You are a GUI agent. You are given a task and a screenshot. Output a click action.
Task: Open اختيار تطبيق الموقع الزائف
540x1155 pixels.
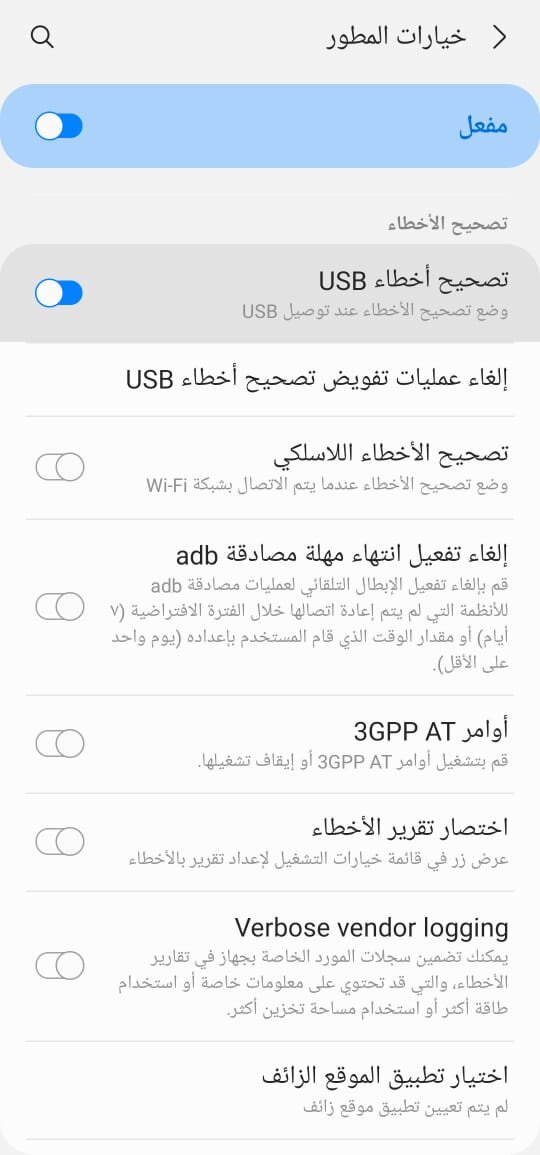[270, 1090]
